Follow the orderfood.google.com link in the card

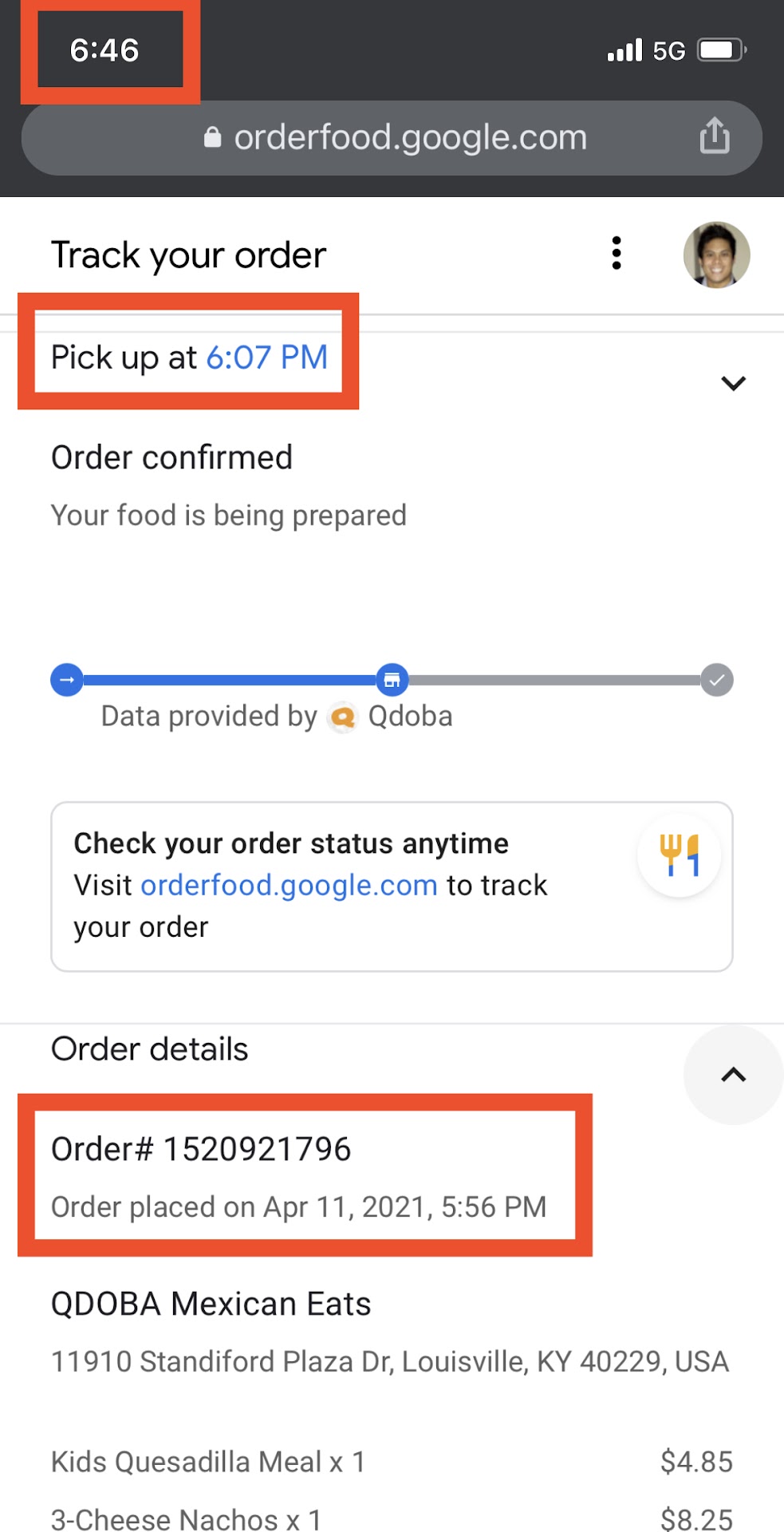click(x=289, y=886)
